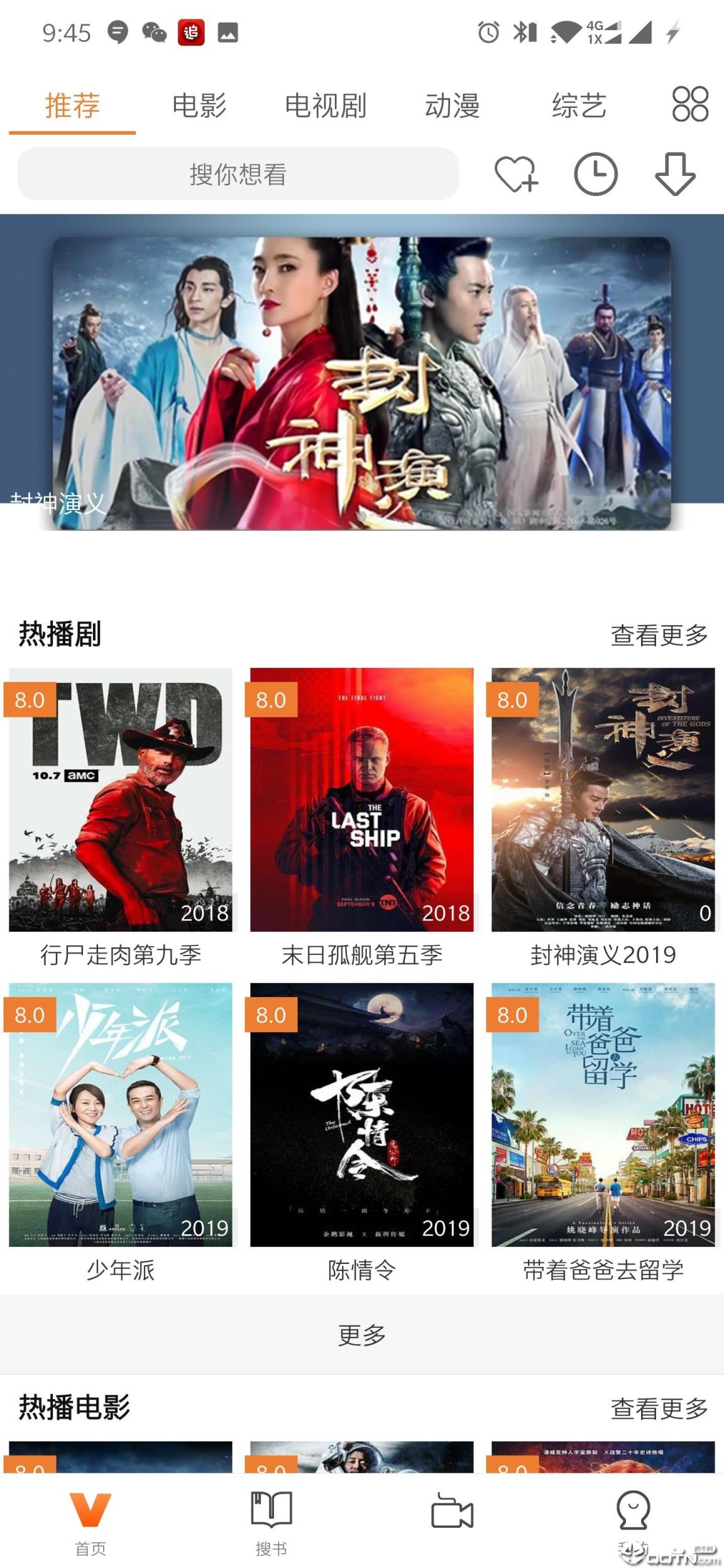Select the 动漫 tab

click(453, 106)
